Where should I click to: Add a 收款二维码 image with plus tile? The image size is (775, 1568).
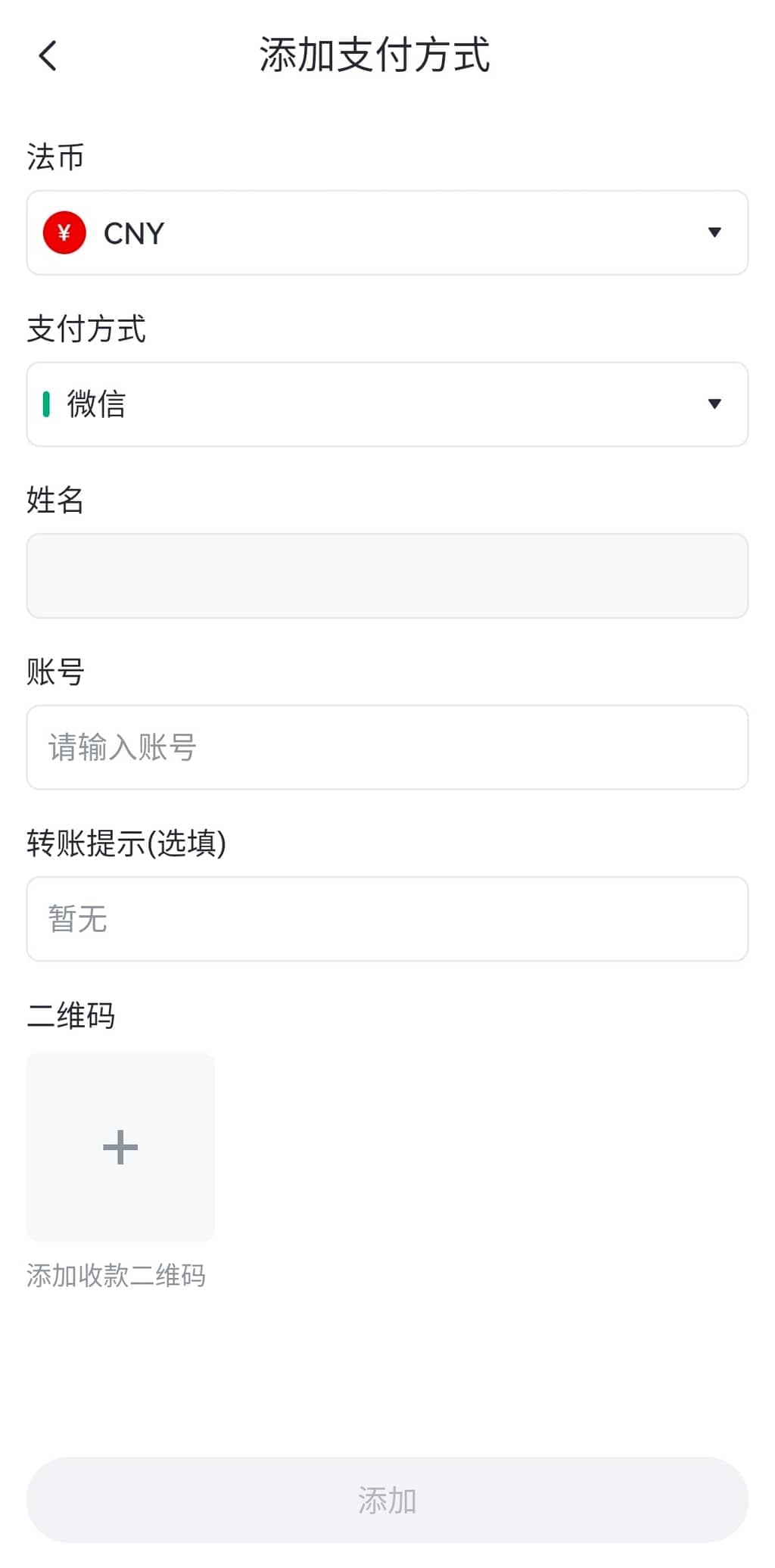[x=120, y=1147]
